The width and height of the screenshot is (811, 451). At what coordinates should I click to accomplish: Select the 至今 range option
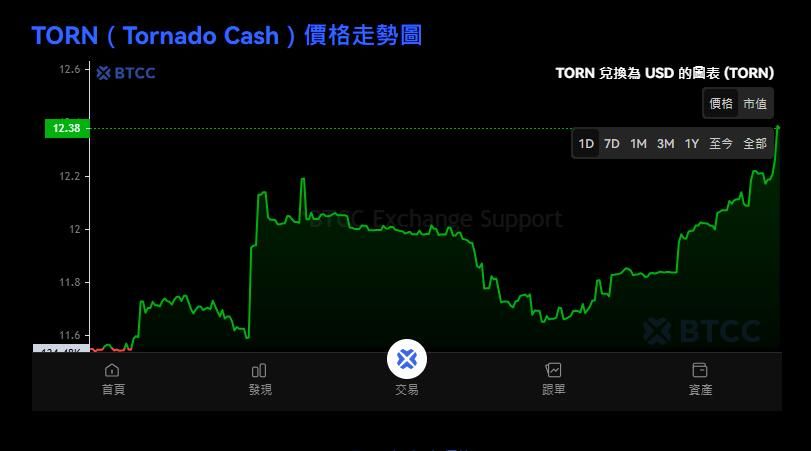point(721,144)
